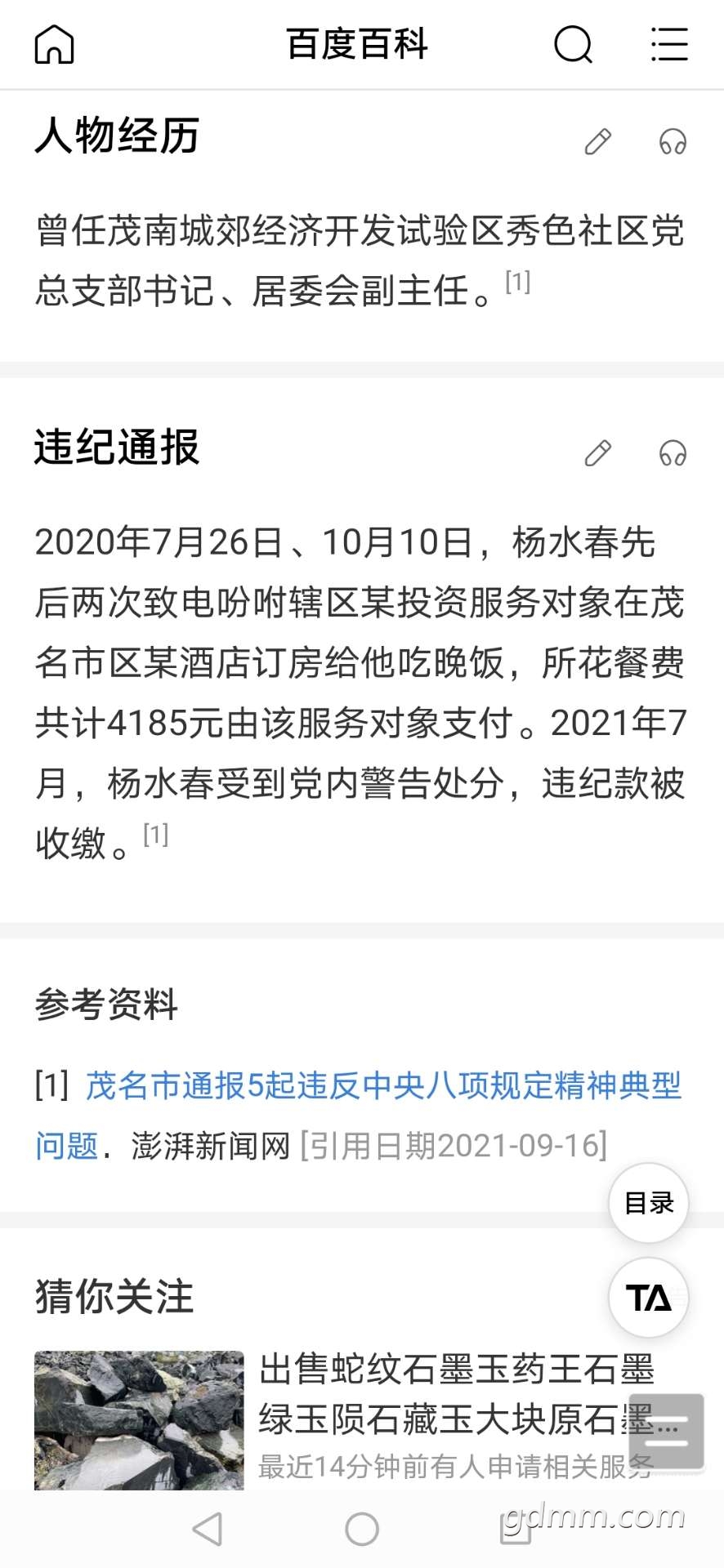Open the search icon in the header
The width and height of the screenshot is (724, 1568).
coord(573,44)
